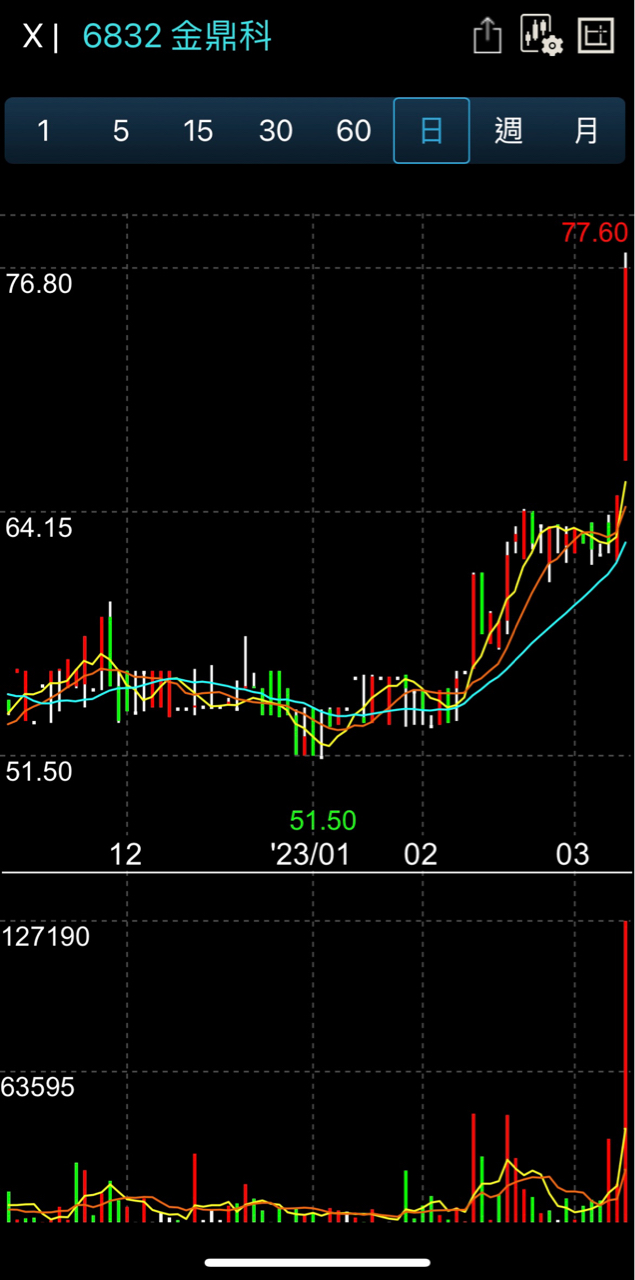The height and width of the screenshot is (1280, 635).
Task: Switch to 15-minute candles
Action: (x=198, y=131)
